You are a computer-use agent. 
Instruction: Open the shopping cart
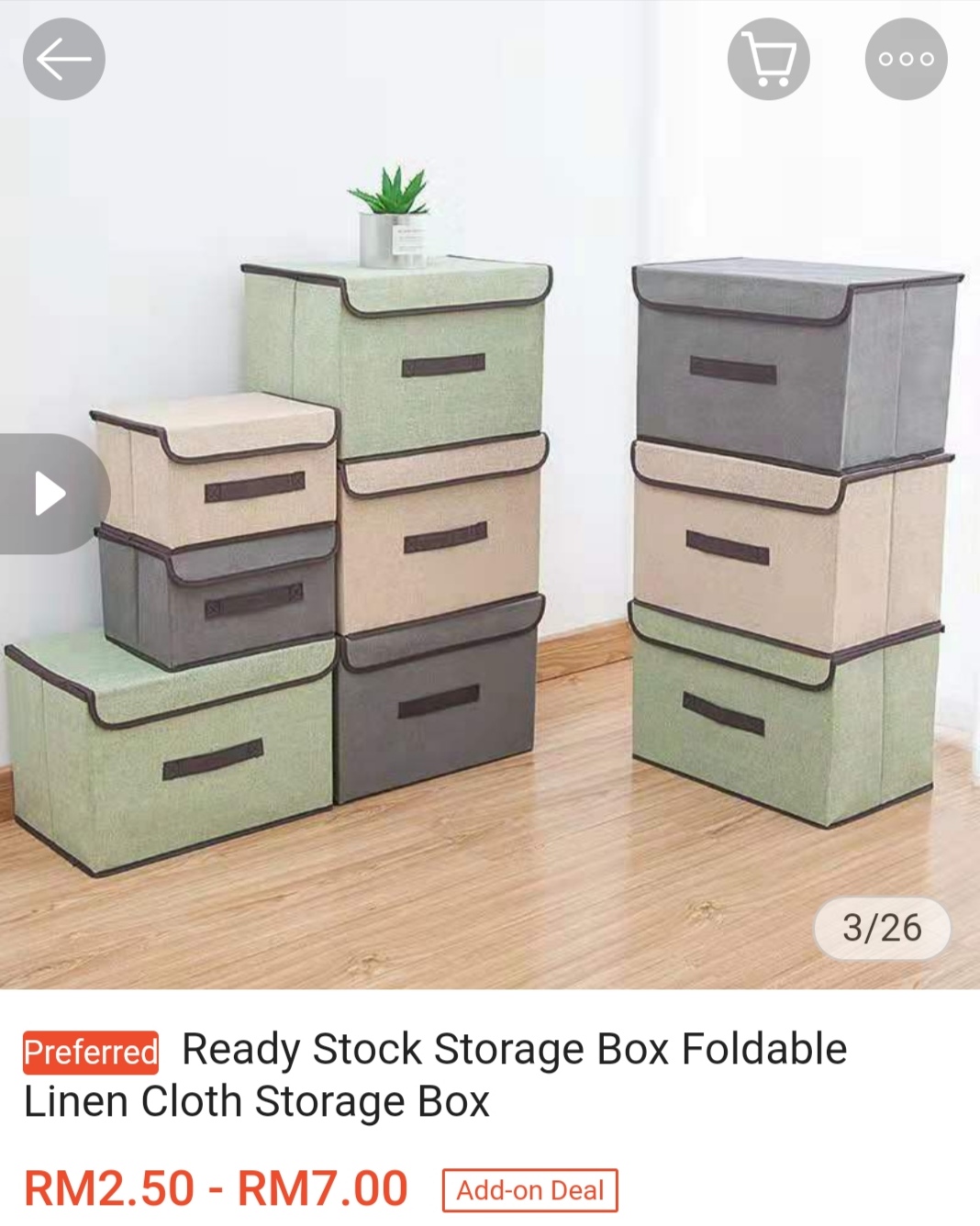[x=768, y=60]
